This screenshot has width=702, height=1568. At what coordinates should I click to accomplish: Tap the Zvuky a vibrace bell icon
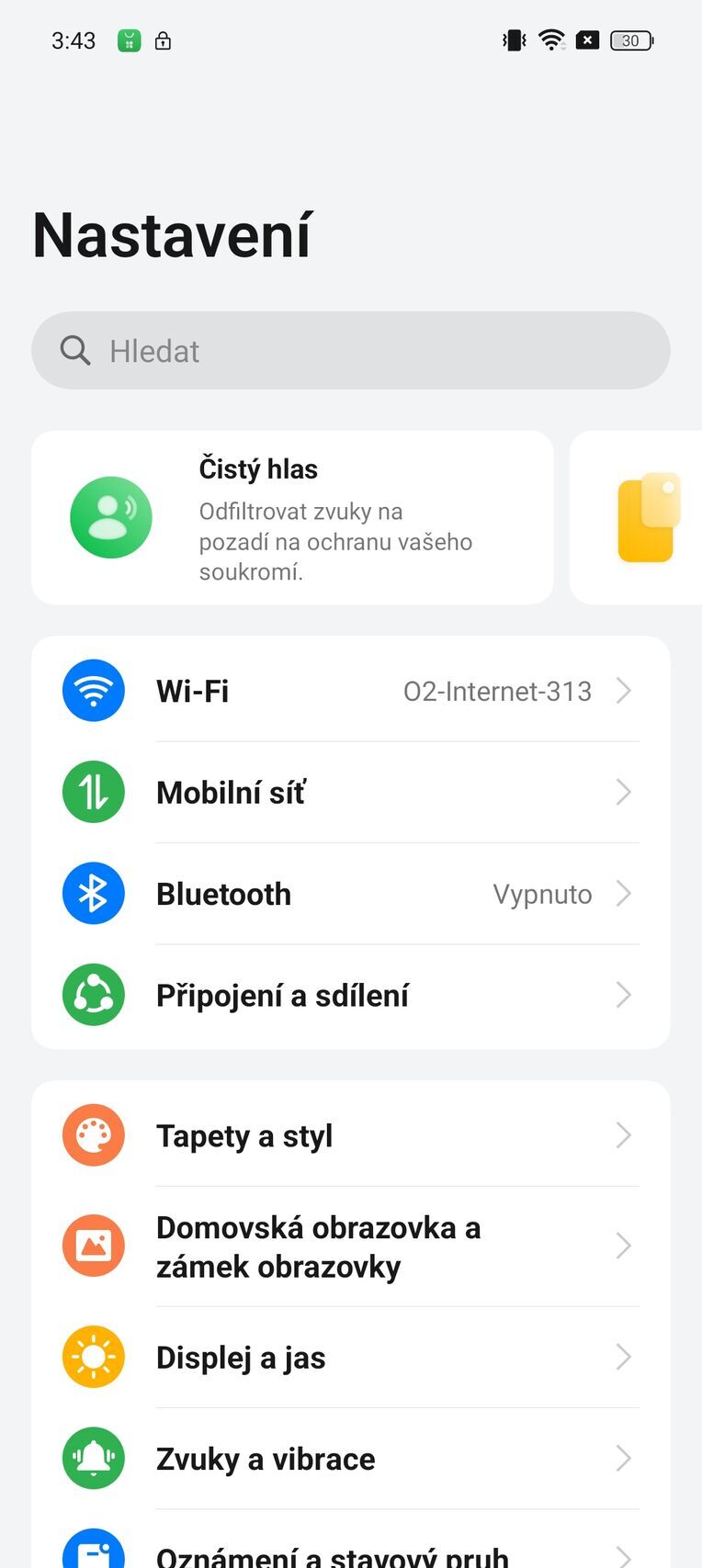point(93,1458)
